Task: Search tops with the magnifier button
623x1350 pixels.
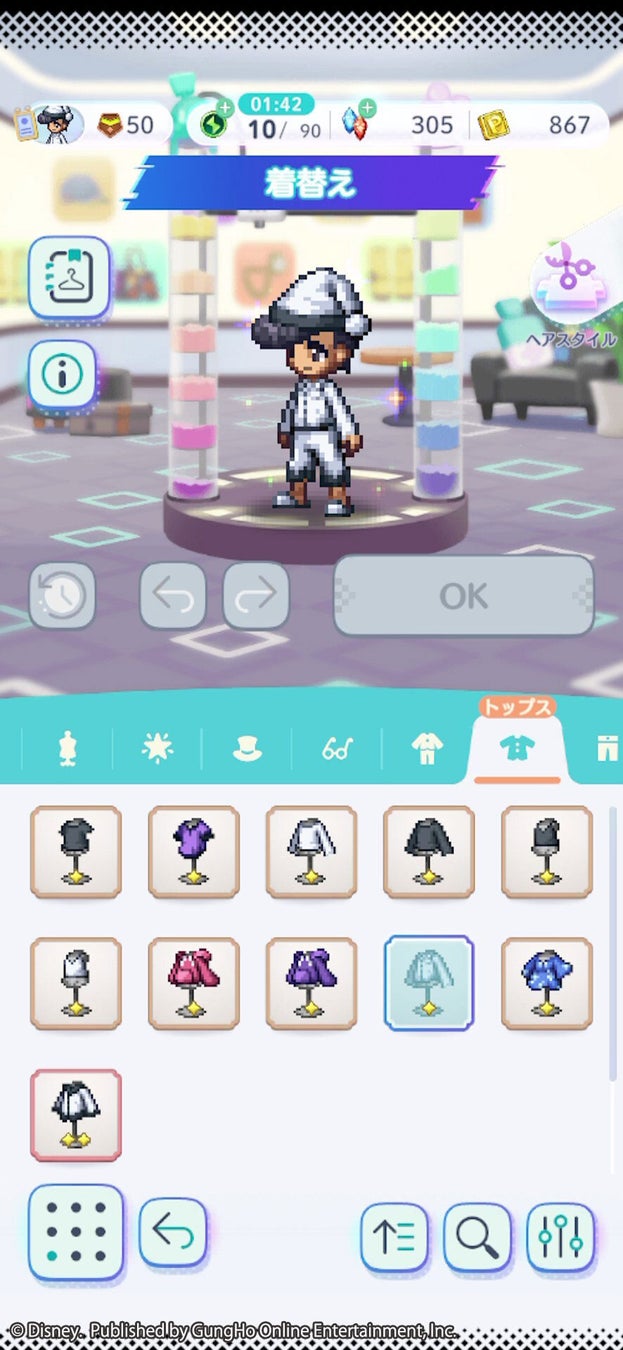Action: pos(477,1237)
